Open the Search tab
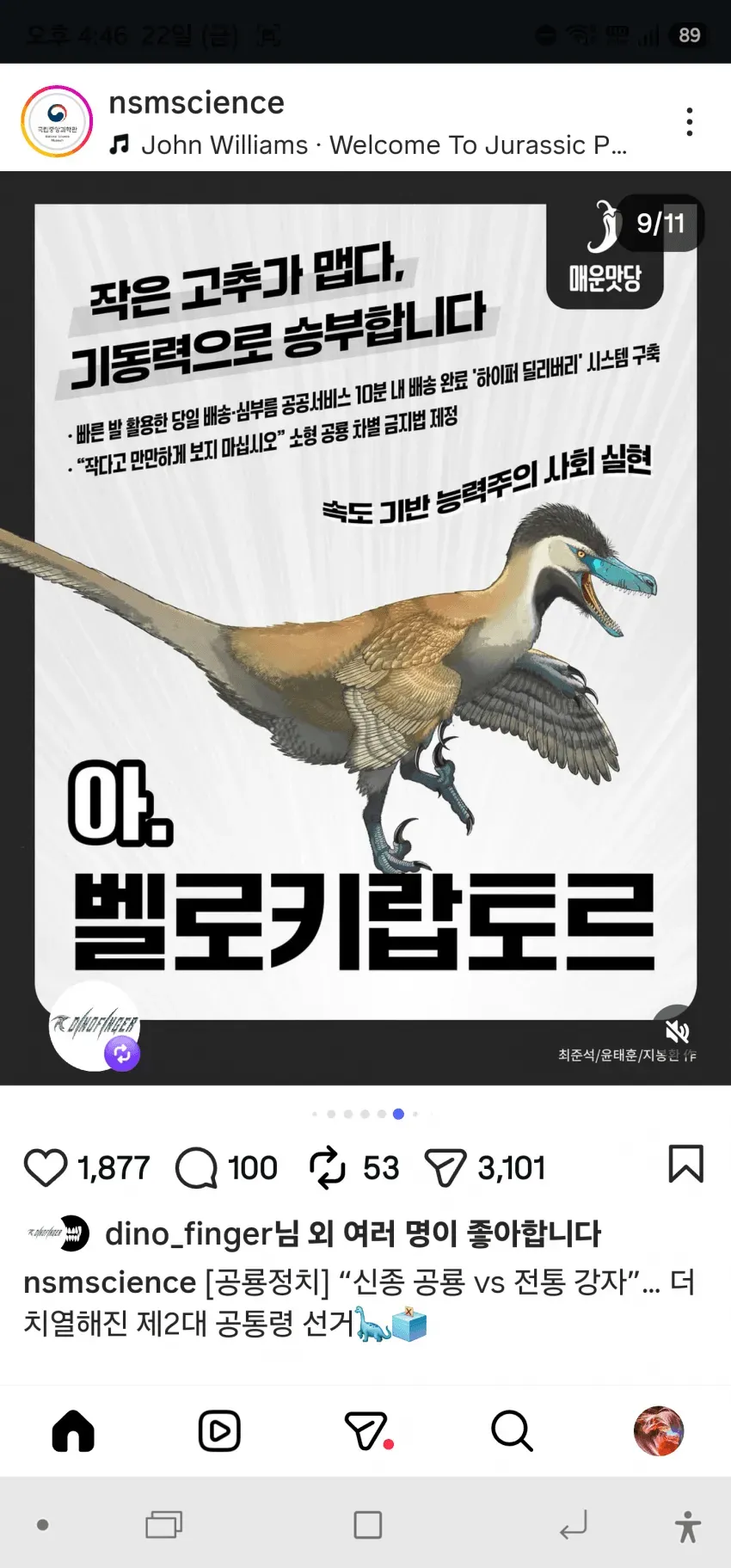The height and width of the screenshot is (1568, 731). click(x=512, y=1431)
